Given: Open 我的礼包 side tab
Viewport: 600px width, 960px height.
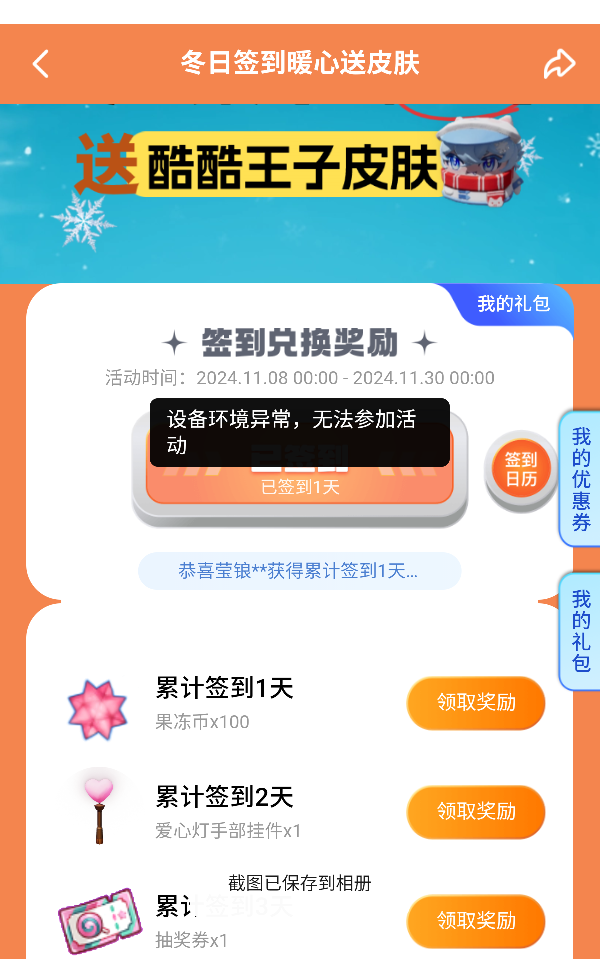Looking at the screenshot, I should coord(581,631).
